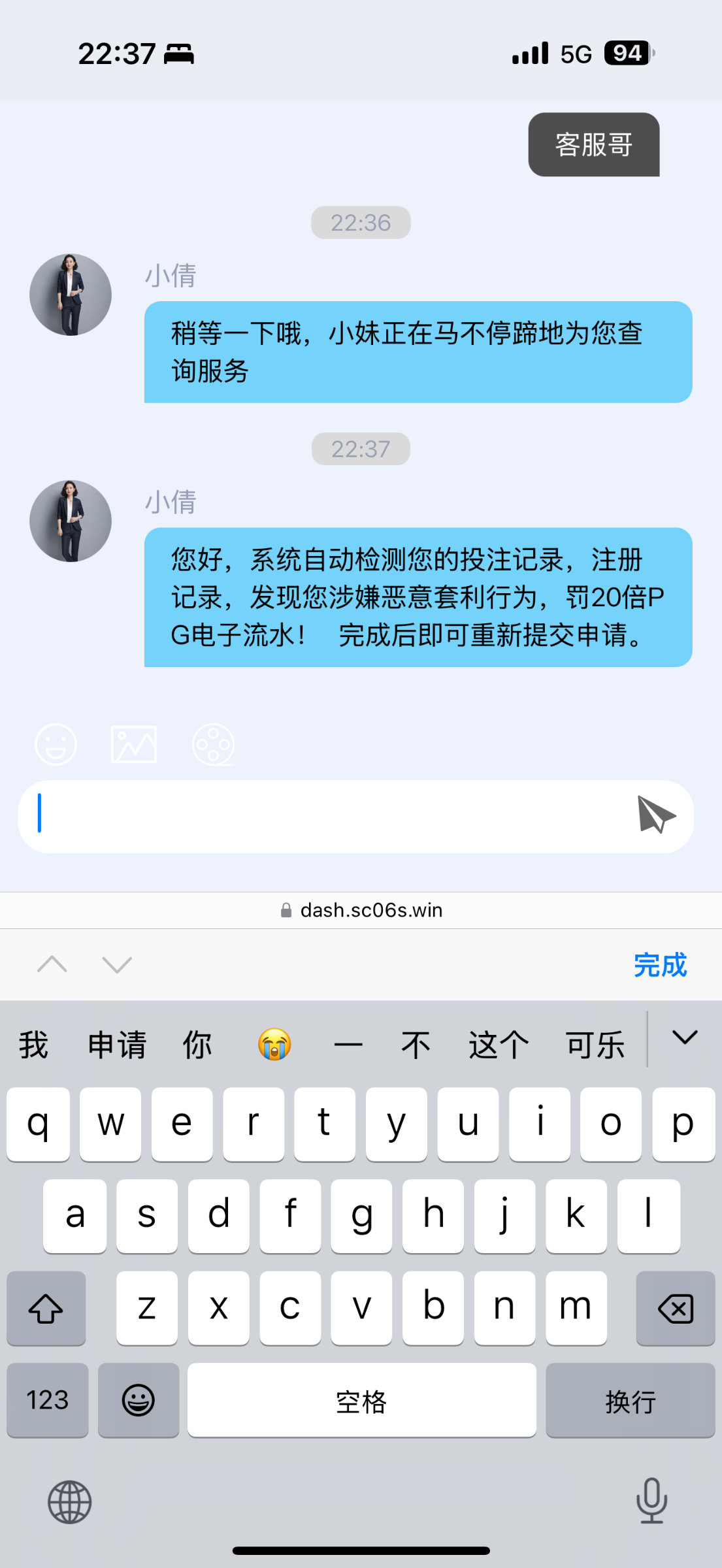This screenshot has width=722, height=1568.
Task: Select the 可乐 text suggestion
Action: coord(595,1043)
